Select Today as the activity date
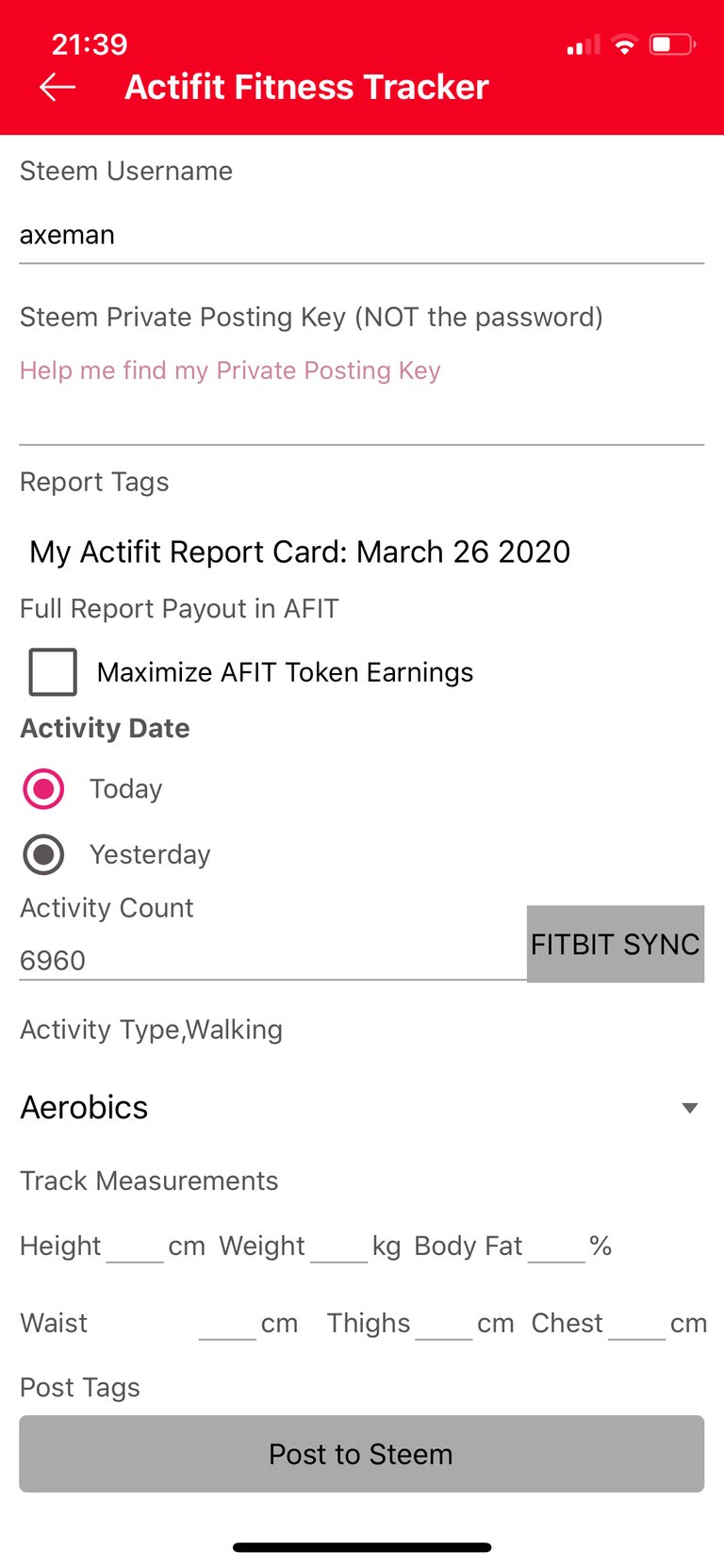724x1568 pixels. click(44, 789)
